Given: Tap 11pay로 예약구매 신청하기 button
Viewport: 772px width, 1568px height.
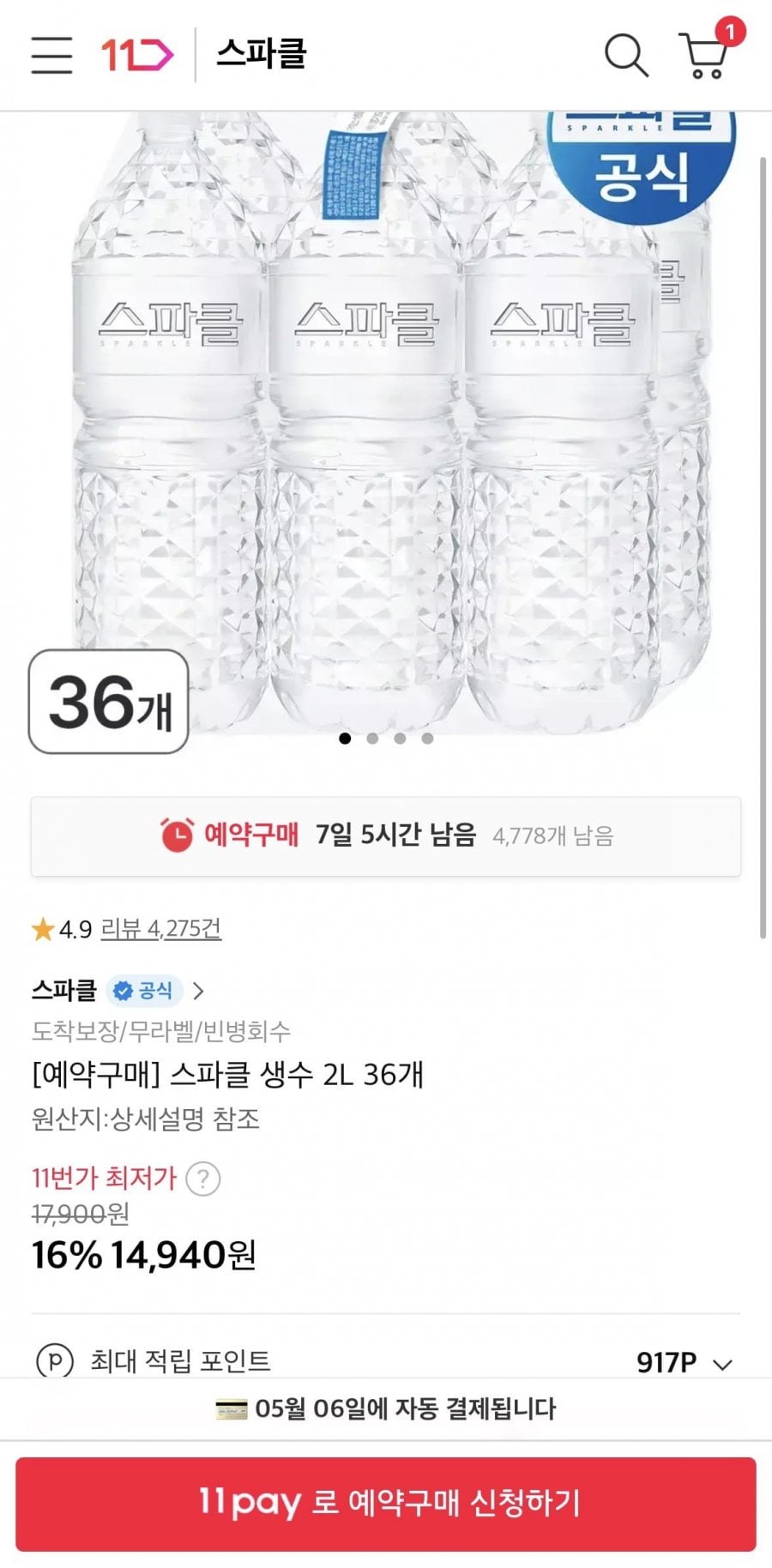Looking at the screenshot, I should 386,1504.
